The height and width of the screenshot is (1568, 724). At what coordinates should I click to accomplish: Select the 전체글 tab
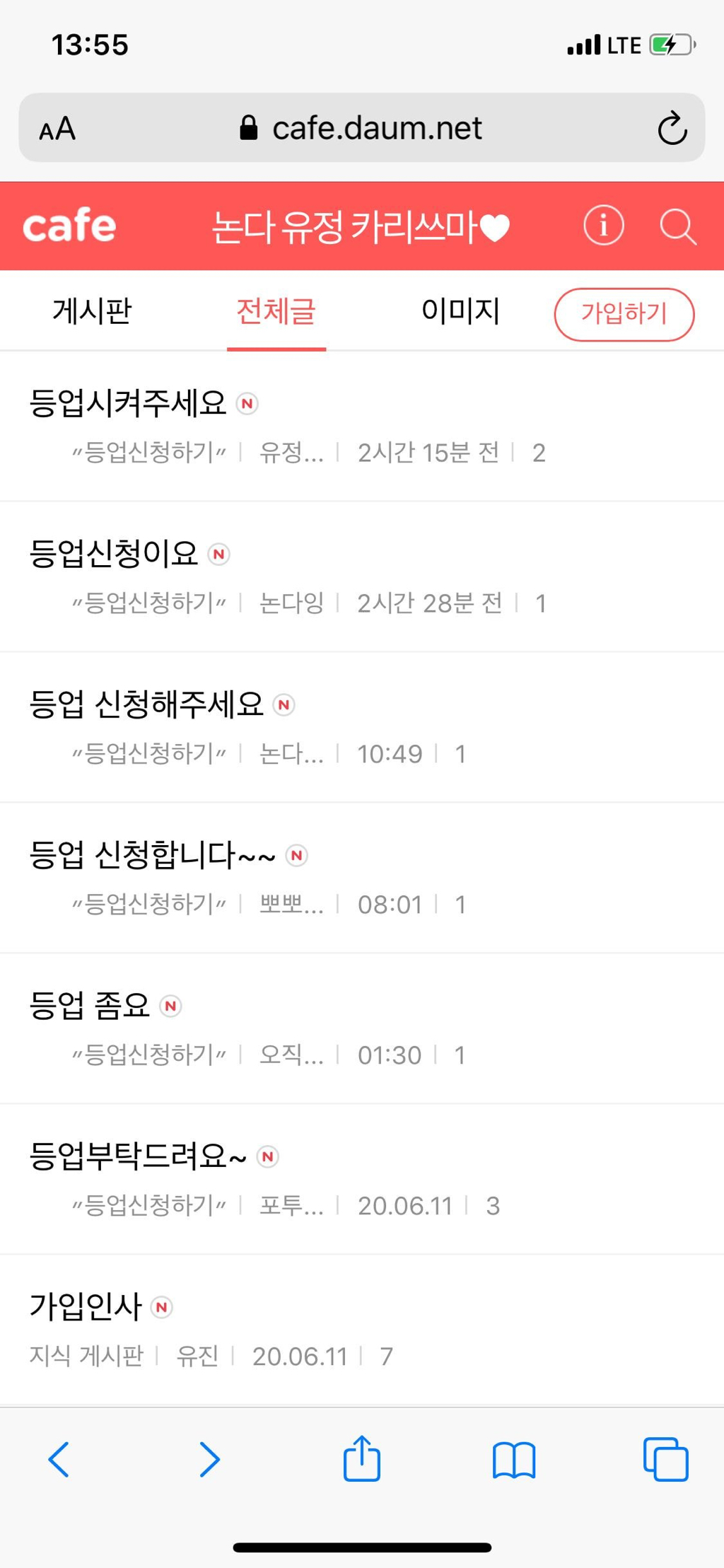tap(276, 311)
